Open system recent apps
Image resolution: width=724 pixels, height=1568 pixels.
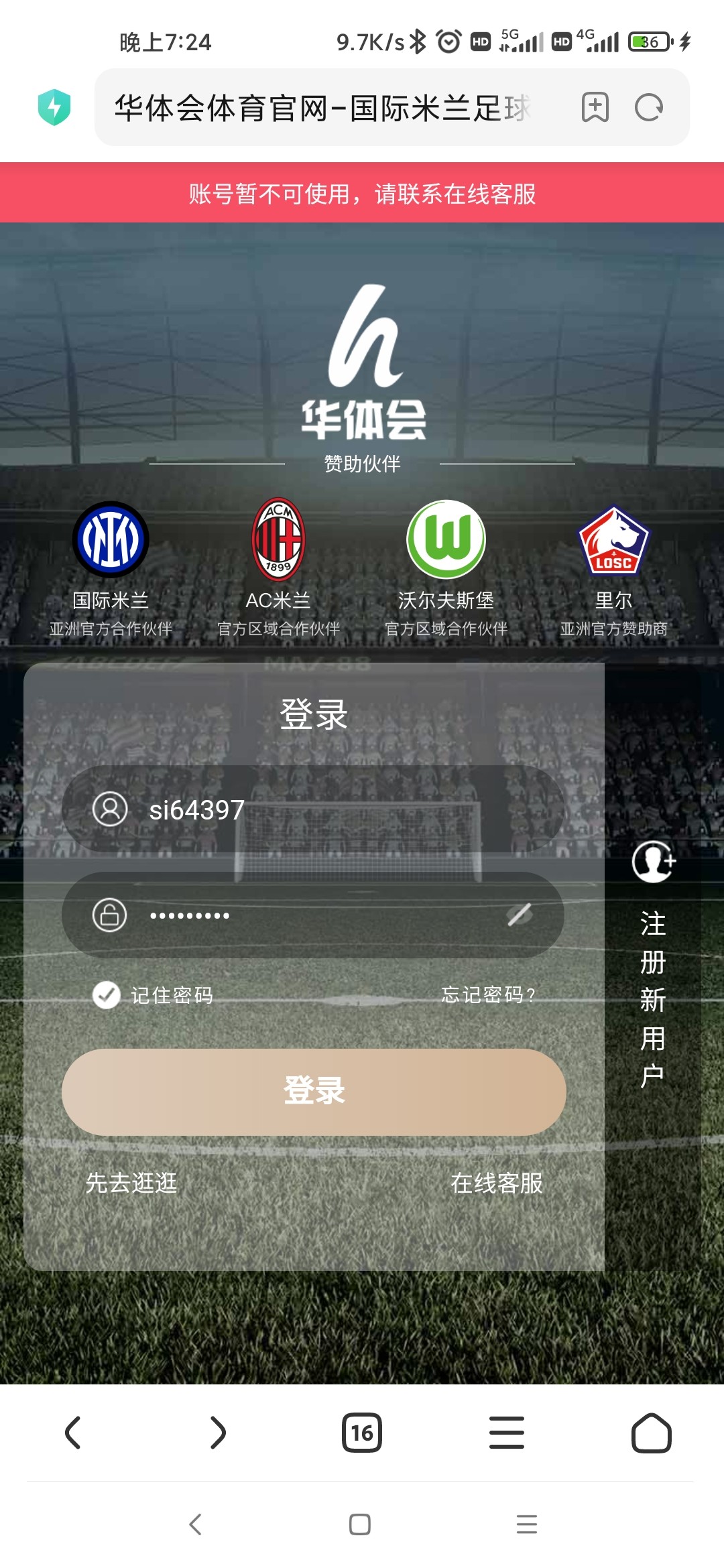527,1524
